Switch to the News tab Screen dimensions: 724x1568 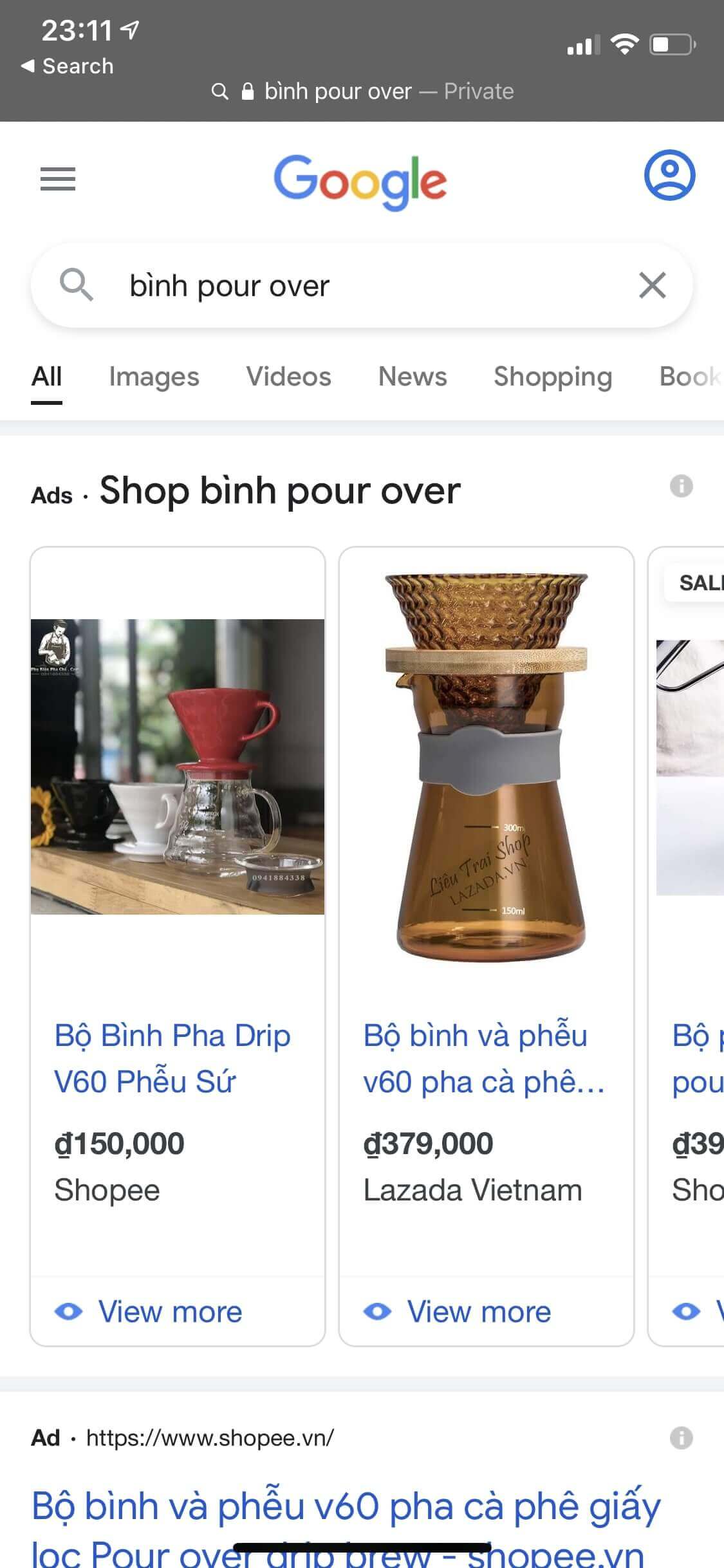412,377
